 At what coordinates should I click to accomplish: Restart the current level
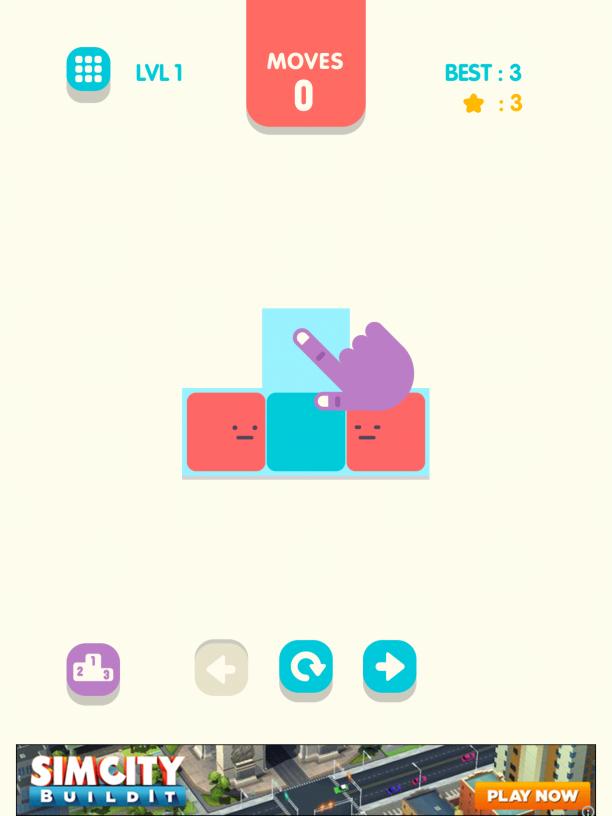click(x=305, y=666)
